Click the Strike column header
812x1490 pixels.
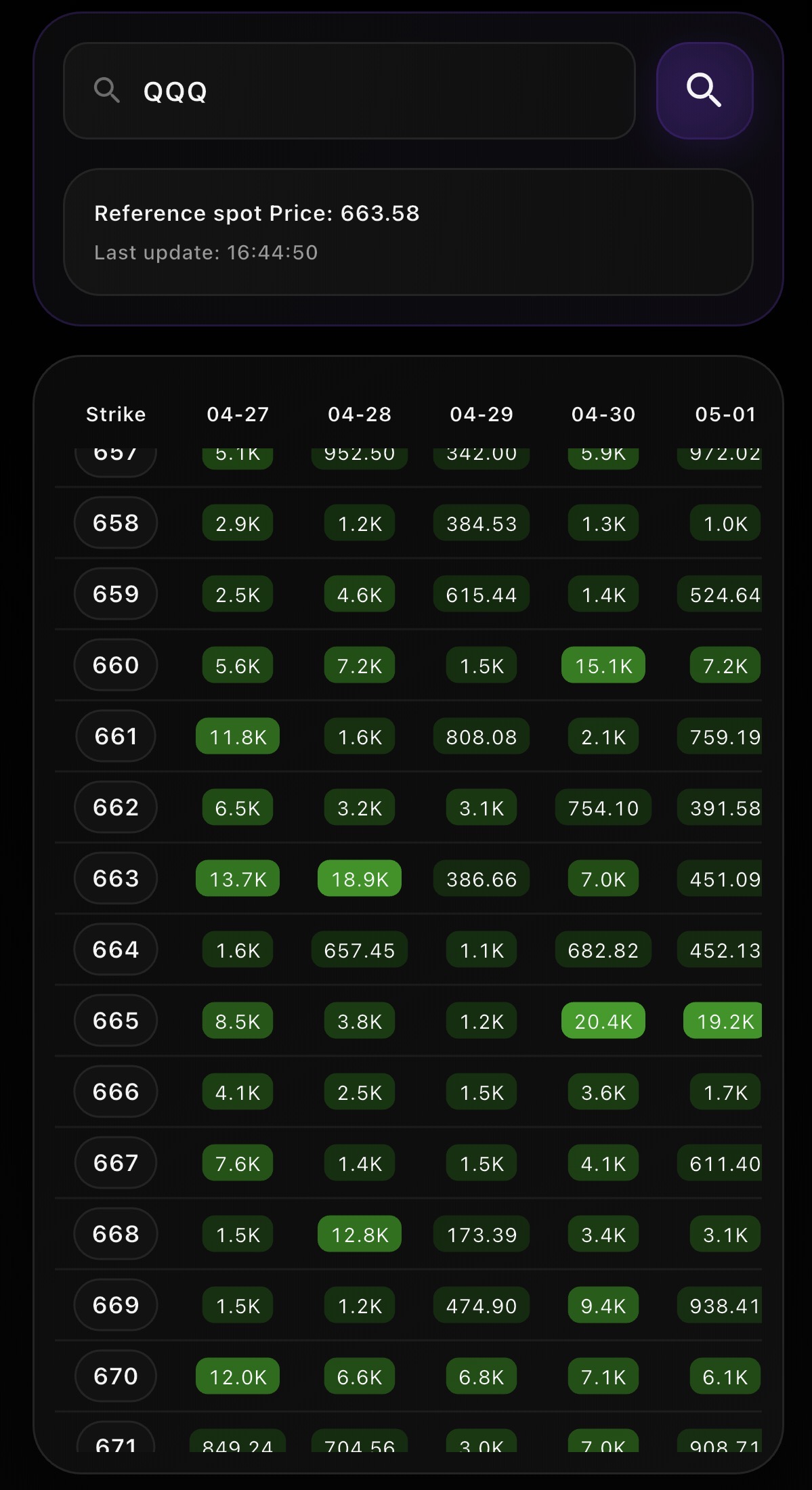click(116, 414)
